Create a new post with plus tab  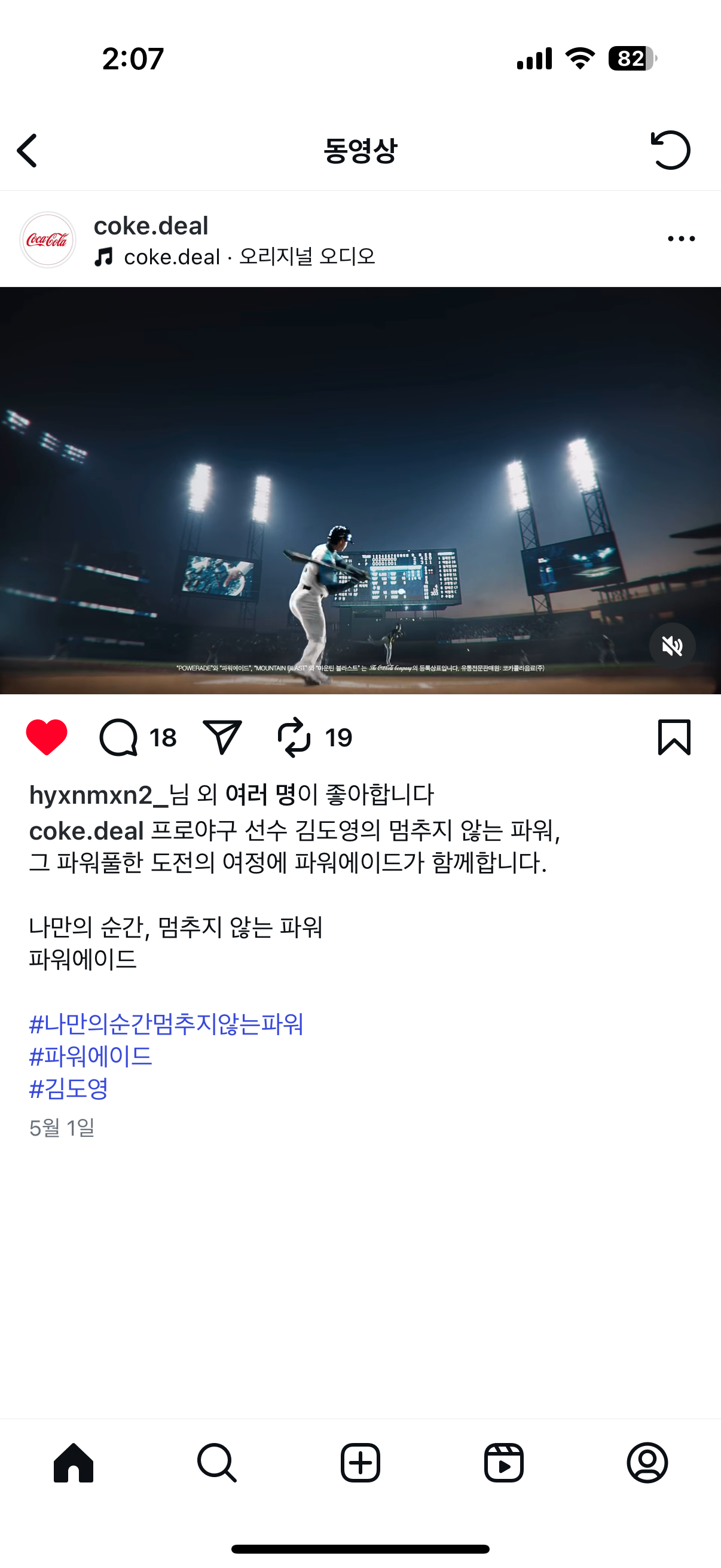(x=360, y=1463)
